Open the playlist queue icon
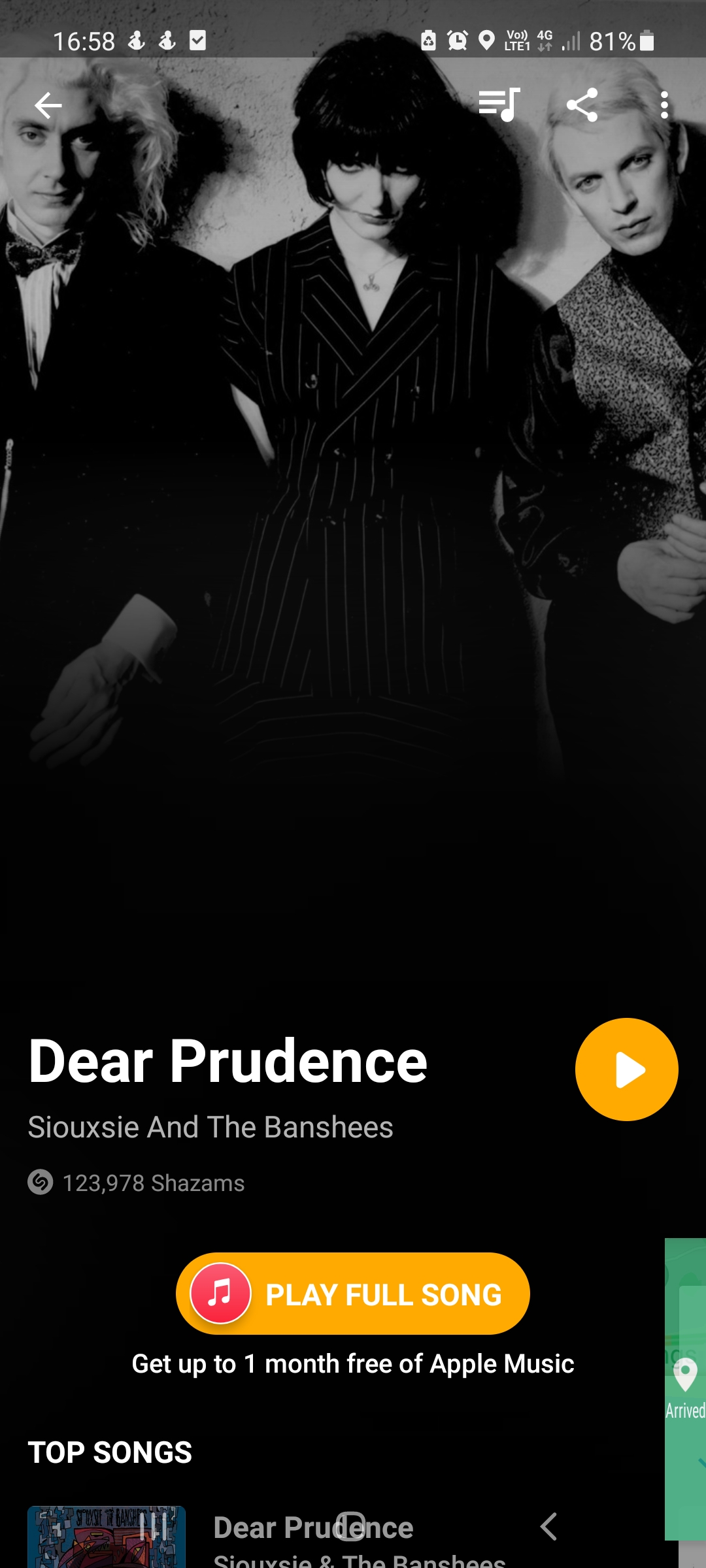 [x=499, y=105]
